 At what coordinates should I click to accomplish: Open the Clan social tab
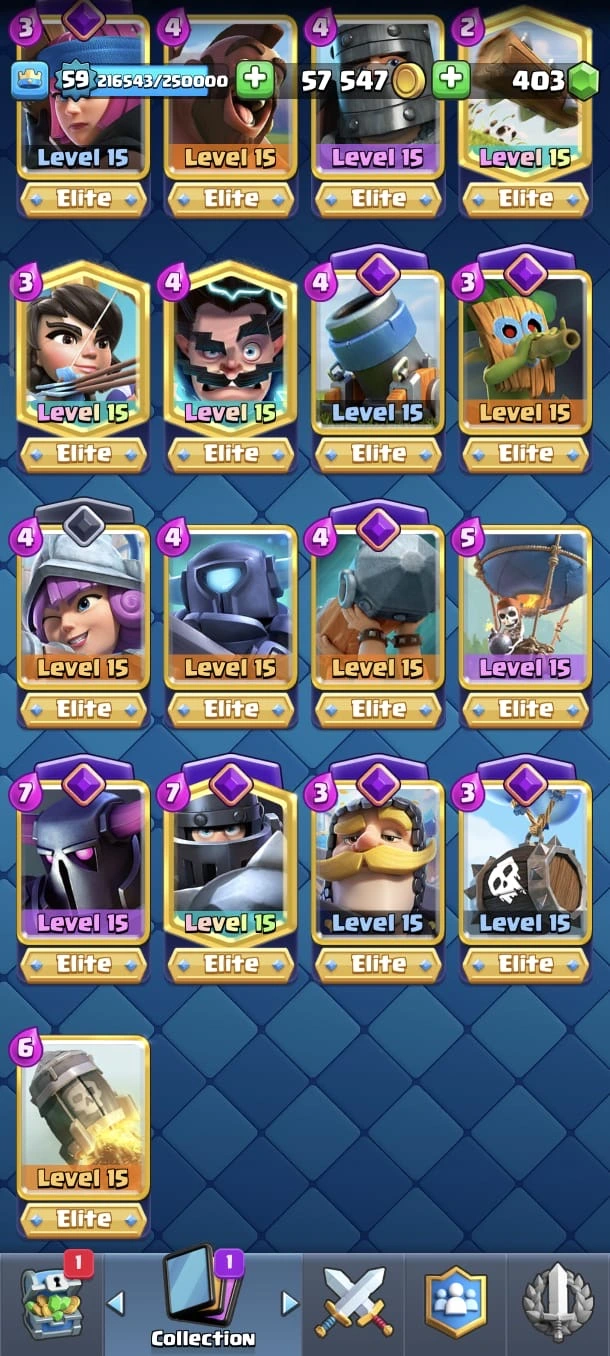coord(456,1302)
